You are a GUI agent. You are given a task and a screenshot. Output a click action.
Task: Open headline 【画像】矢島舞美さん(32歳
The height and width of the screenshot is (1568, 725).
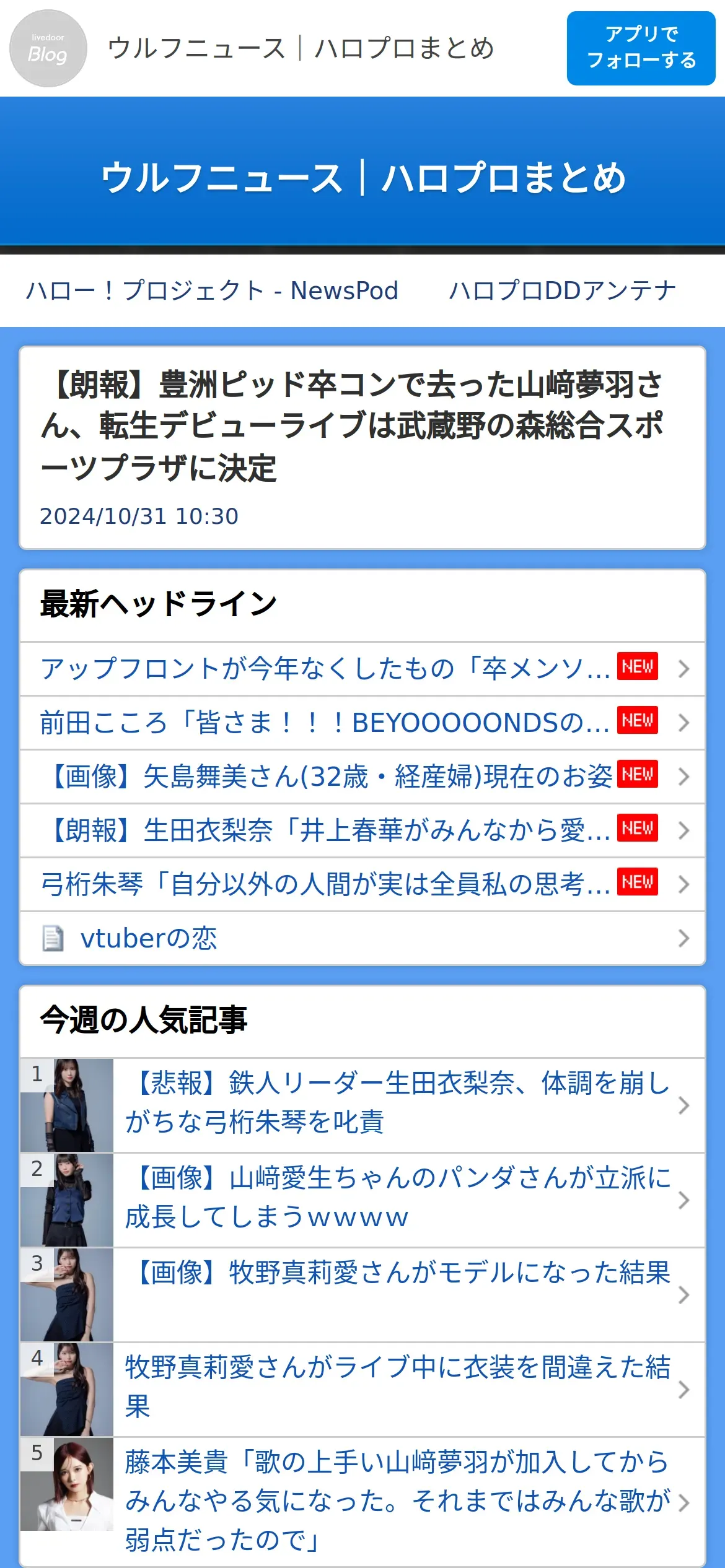pyautogui.click(x=362, y=777)
